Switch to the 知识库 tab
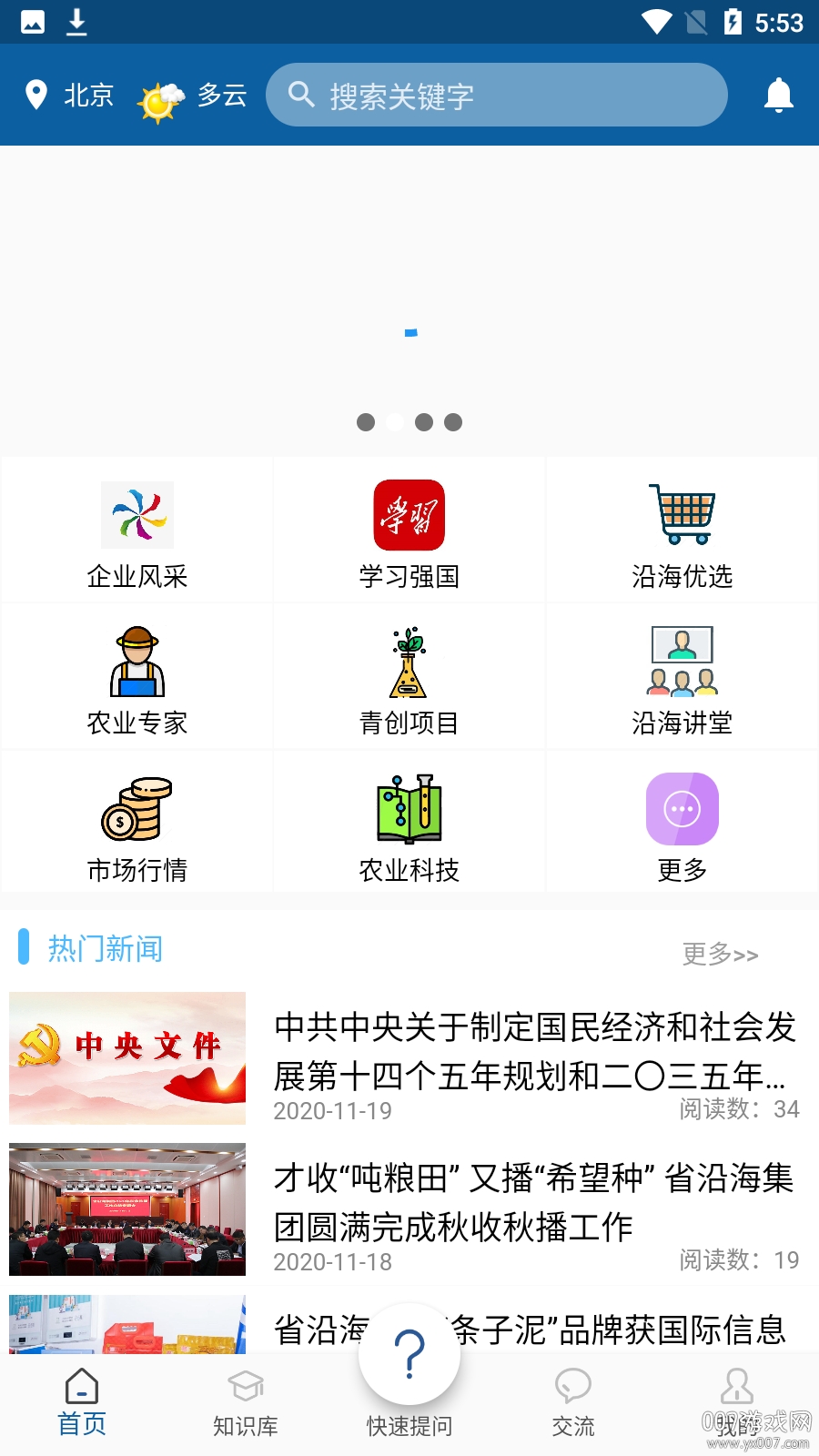 pyautogui.click(x=246, y=1403)
